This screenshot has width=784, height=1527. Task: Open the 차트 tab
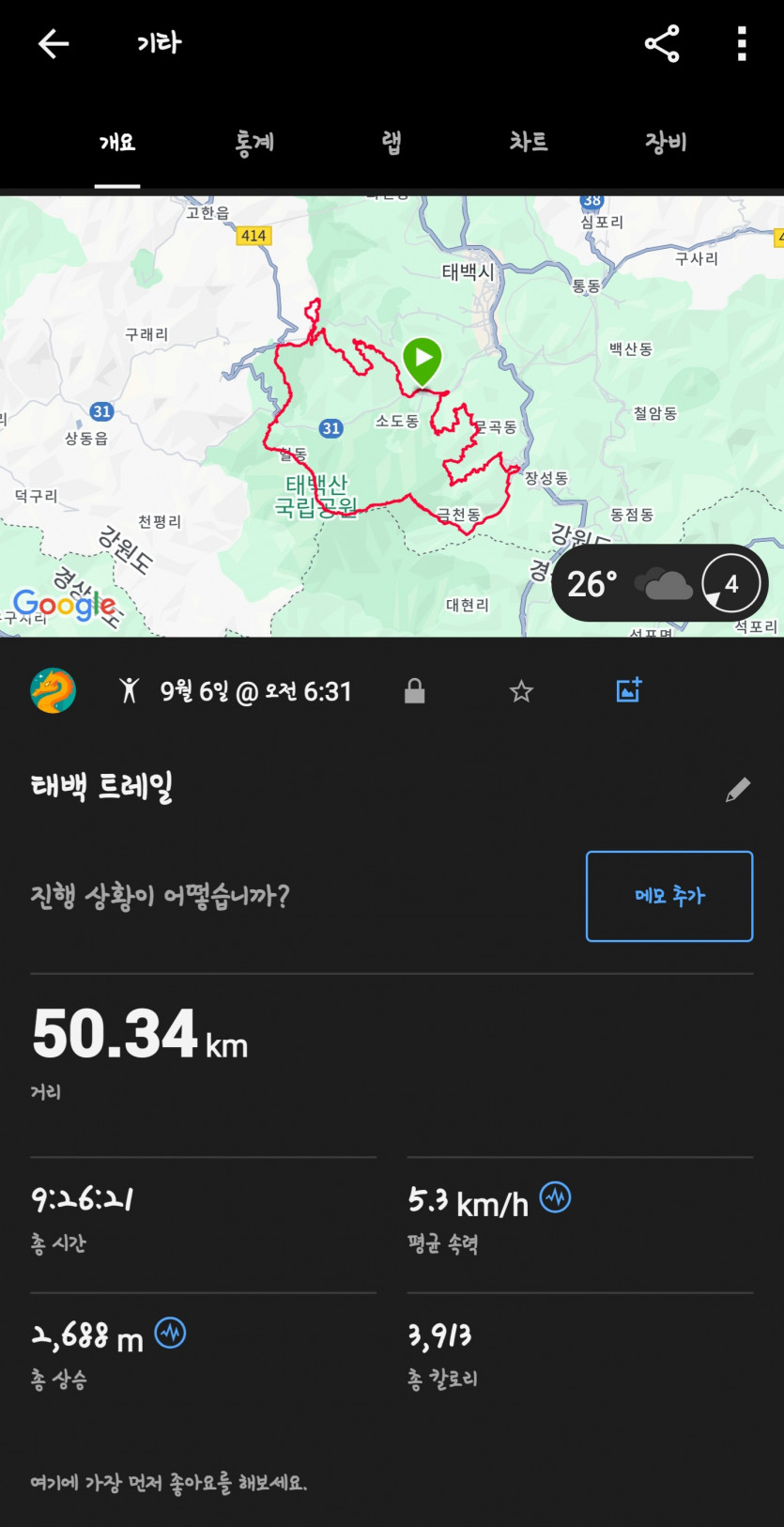[x=529, y=143]
